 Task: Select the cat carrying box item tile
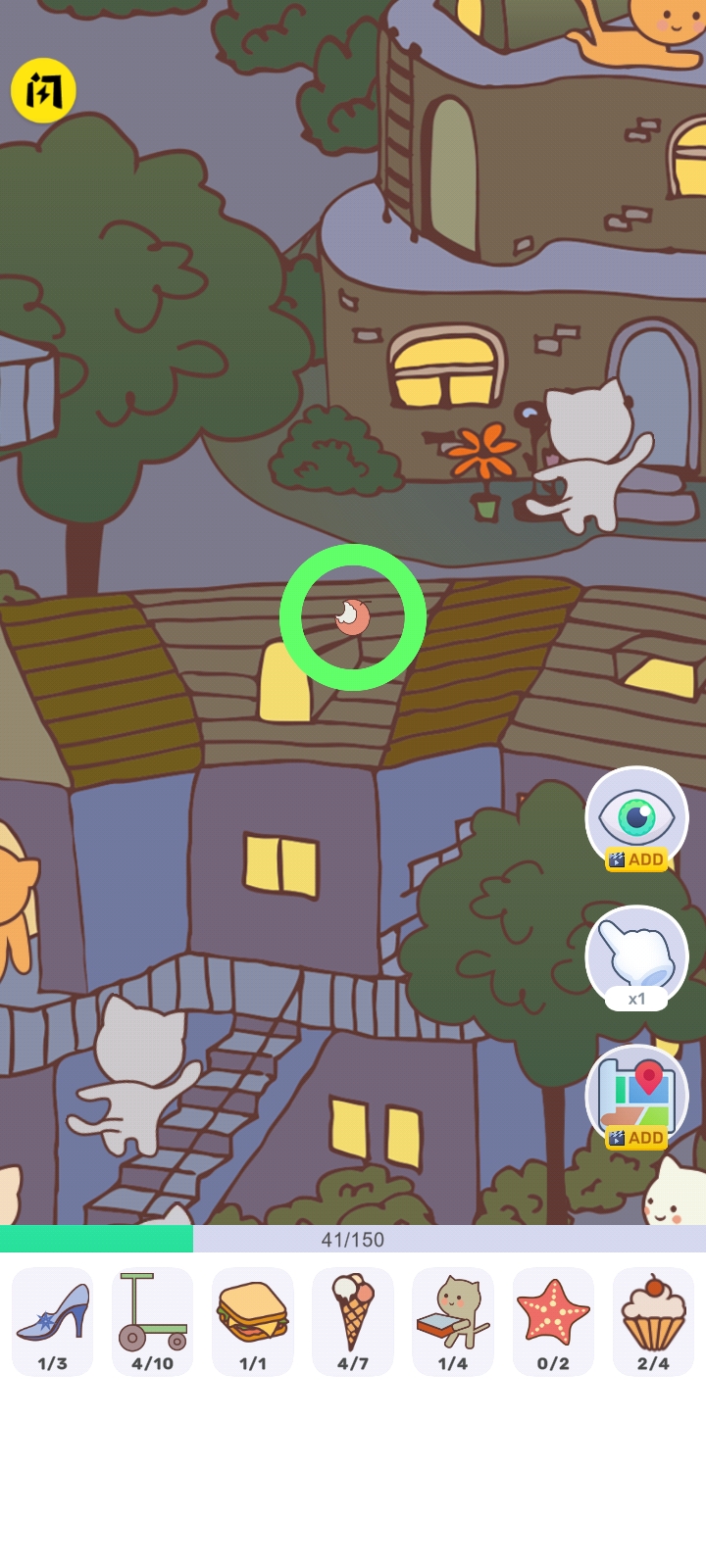click(453, 1321)
